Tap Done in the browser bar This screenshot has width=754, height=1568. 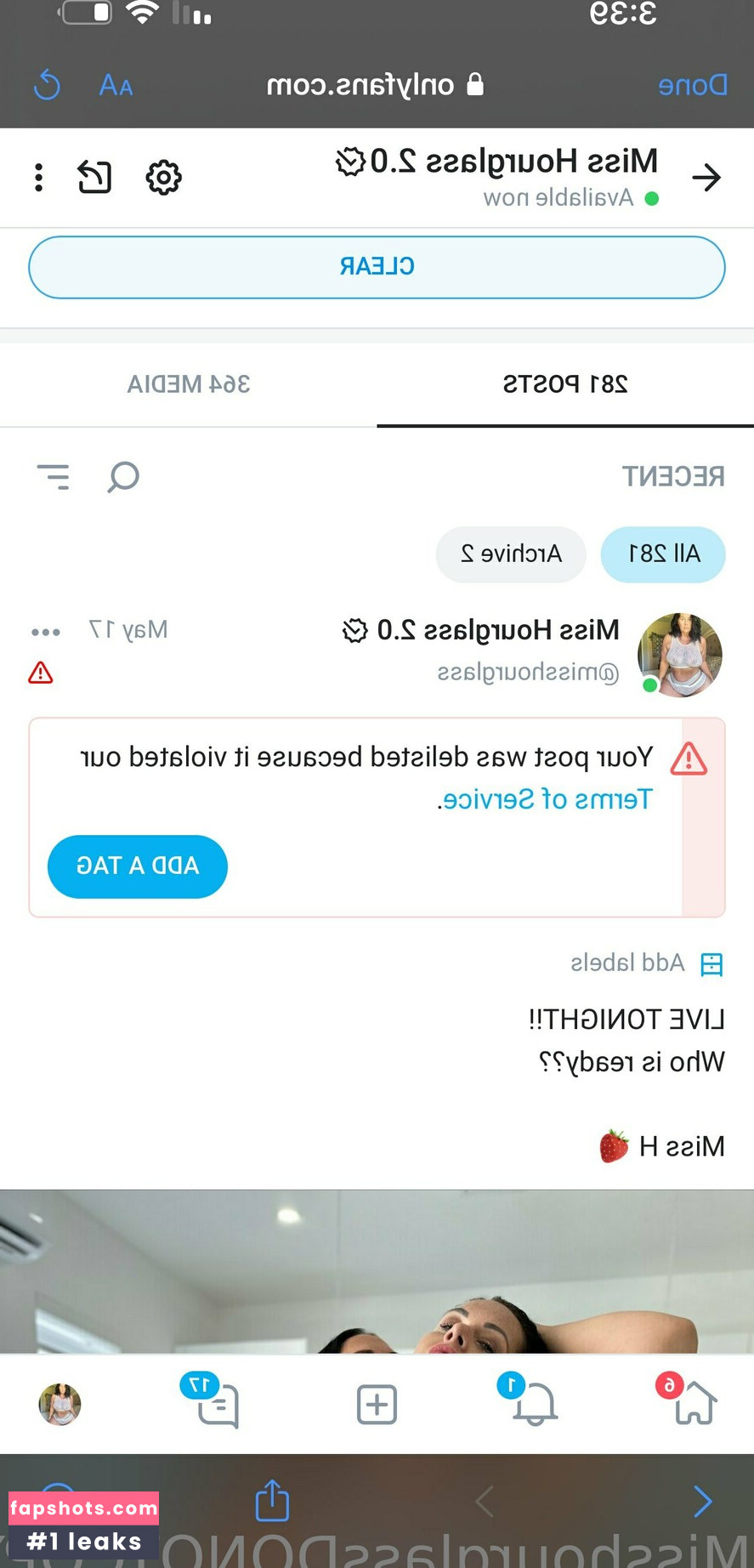pyautogui.click(x=692, y=85)
